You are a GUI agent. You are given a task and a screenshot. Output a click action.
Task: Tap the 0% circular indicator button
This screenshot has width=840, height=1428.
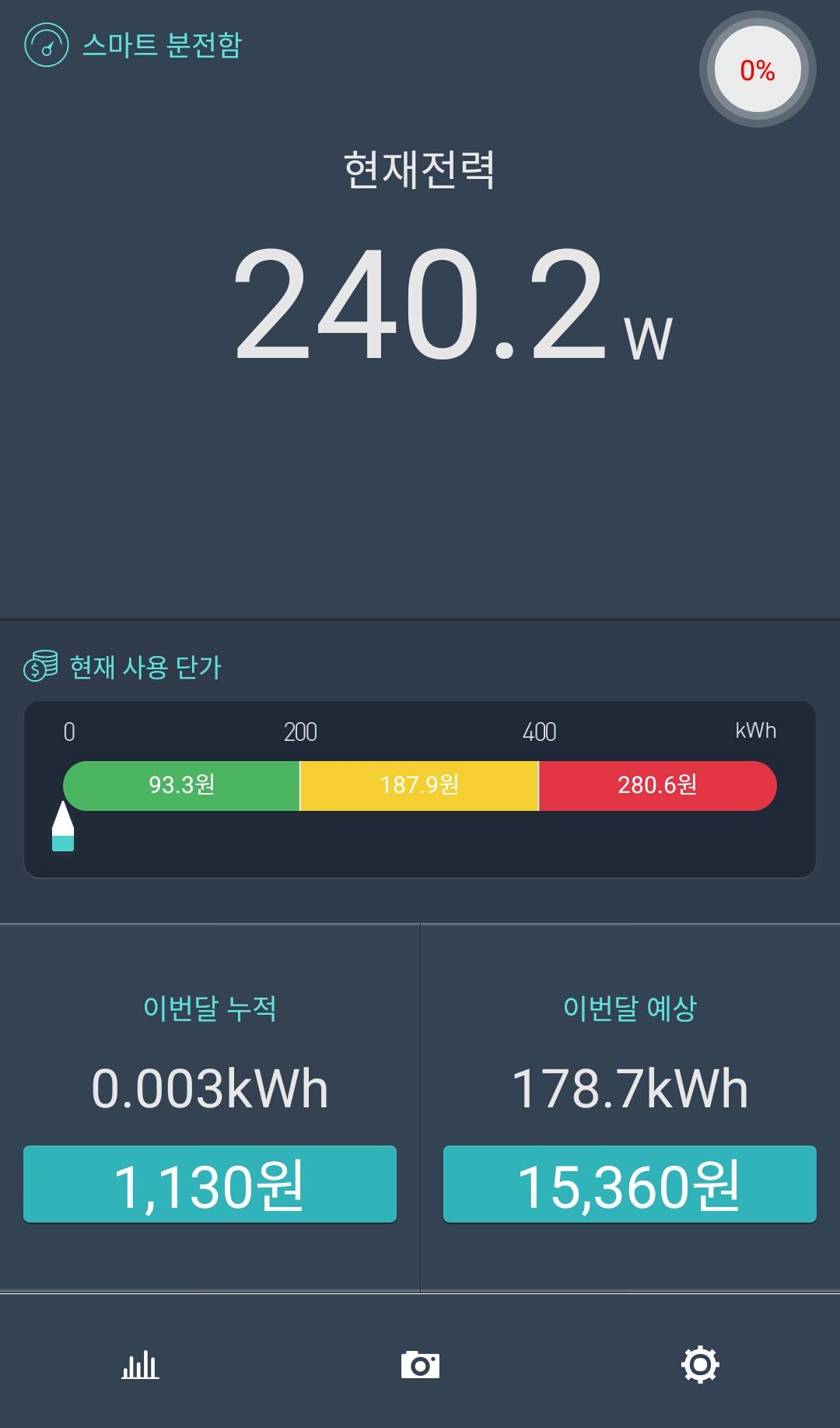(758, 70)
